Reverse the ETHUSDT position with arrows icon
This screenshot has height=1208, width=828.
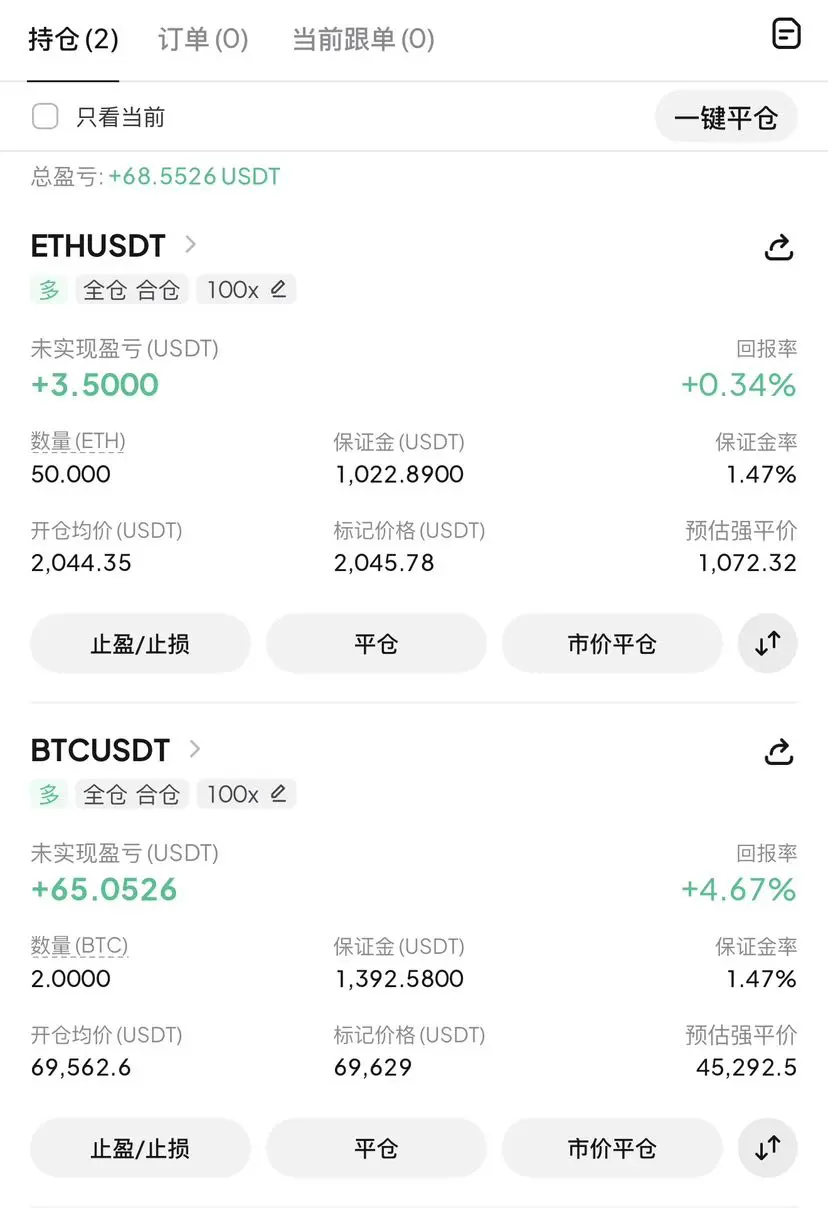pyautogui.click(x=768, y=644)
